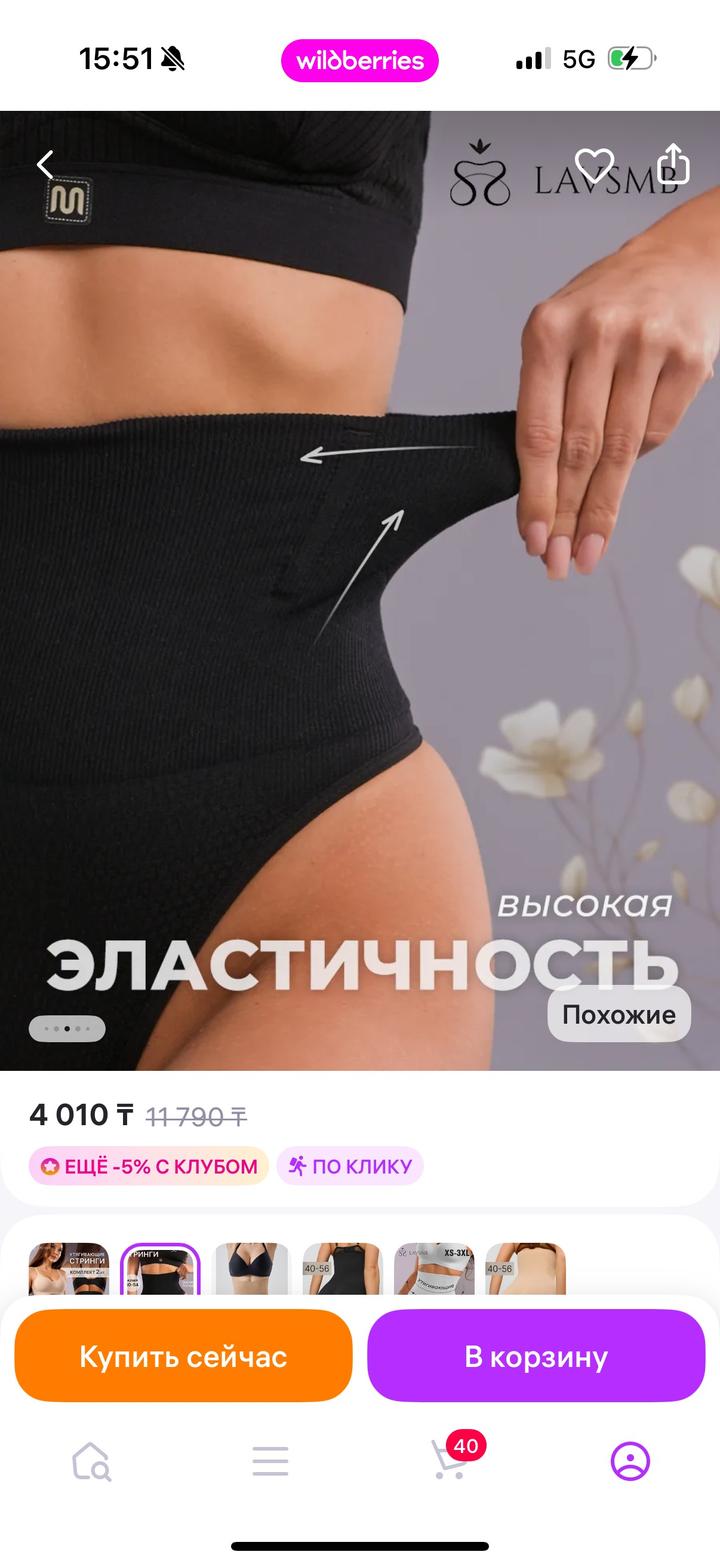The height and width of the screenshot is (1565, 720).
Task: Go back from the product page
Action: [45, 165]
